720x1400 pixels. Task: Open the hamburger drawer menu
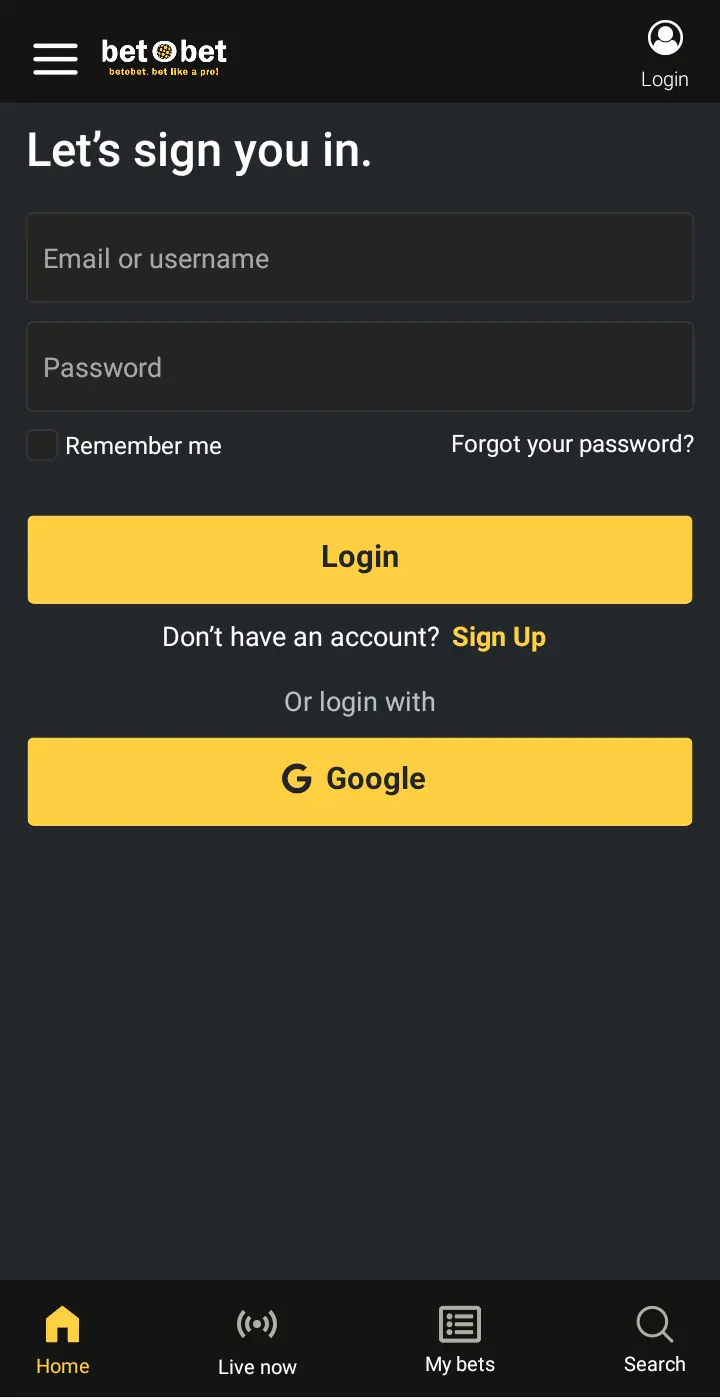[55, 58]
